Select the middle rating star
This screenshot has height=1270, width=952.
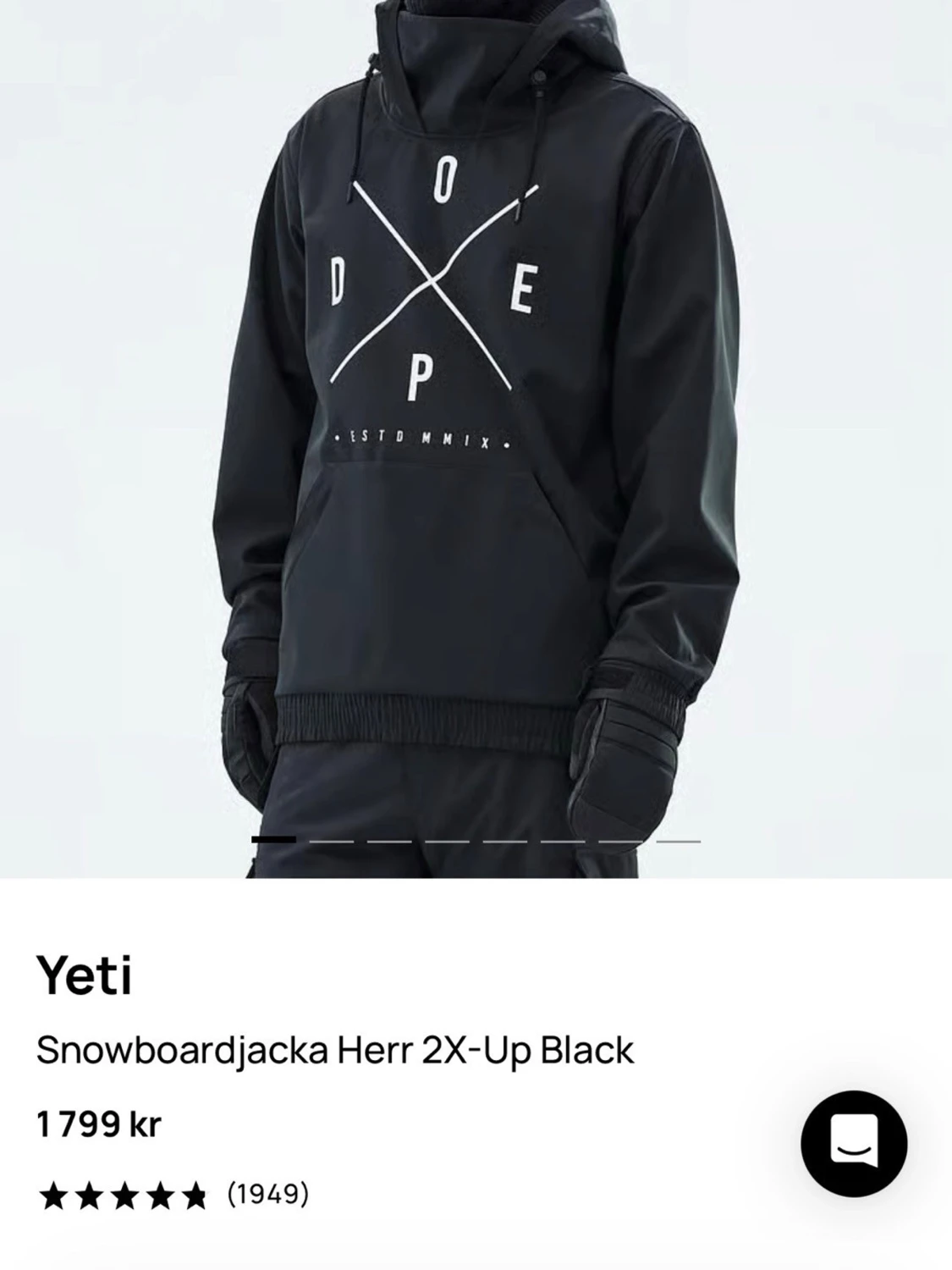tap(126, 1195)
